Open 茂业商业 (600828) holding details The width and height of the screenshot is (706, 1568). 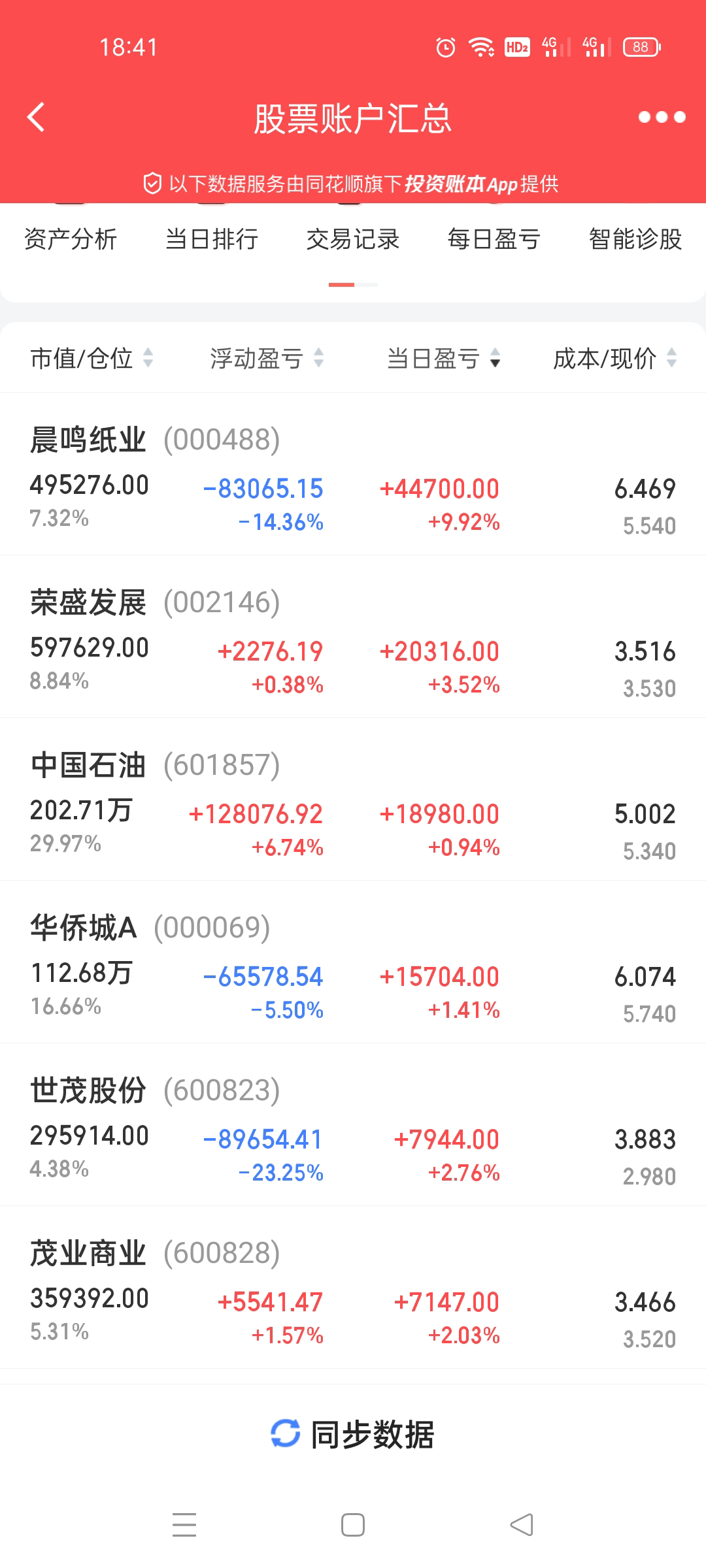353,1288
